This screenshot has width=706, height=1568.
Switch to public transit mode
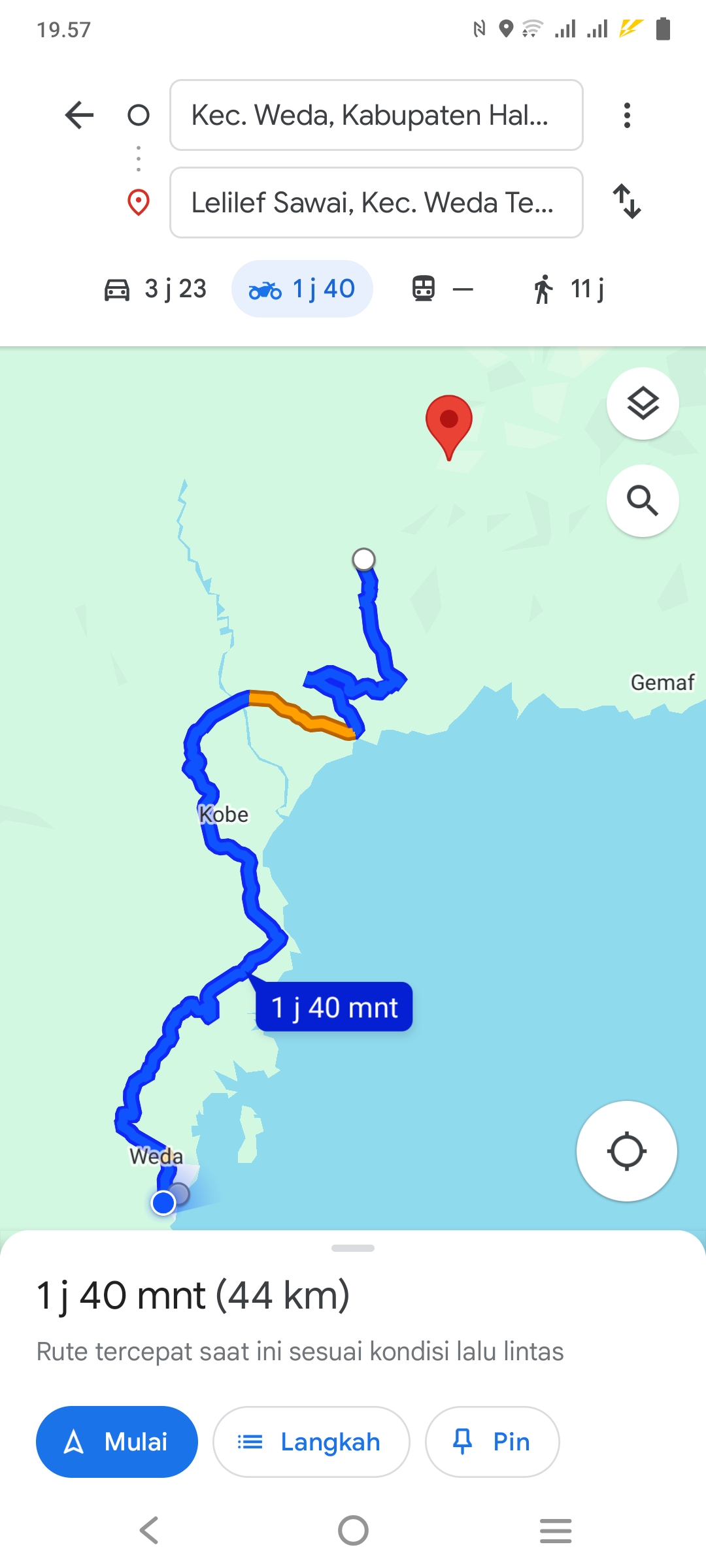pos(443,289)
